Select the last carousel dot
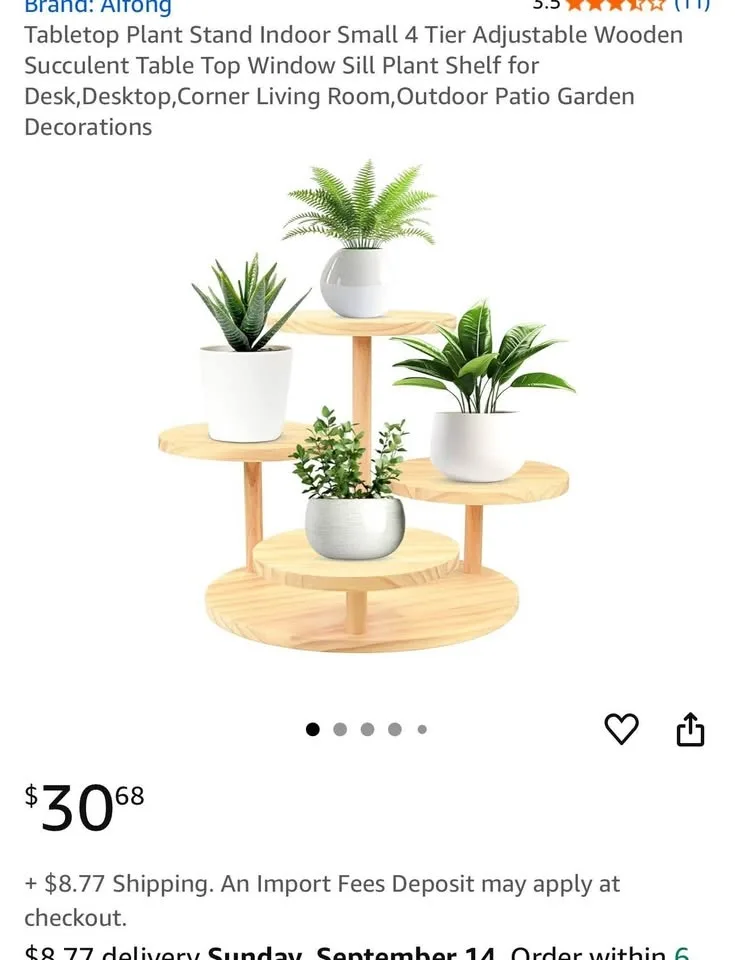The image size is (735, 960). pyautogui.click(x=421, y=729)
